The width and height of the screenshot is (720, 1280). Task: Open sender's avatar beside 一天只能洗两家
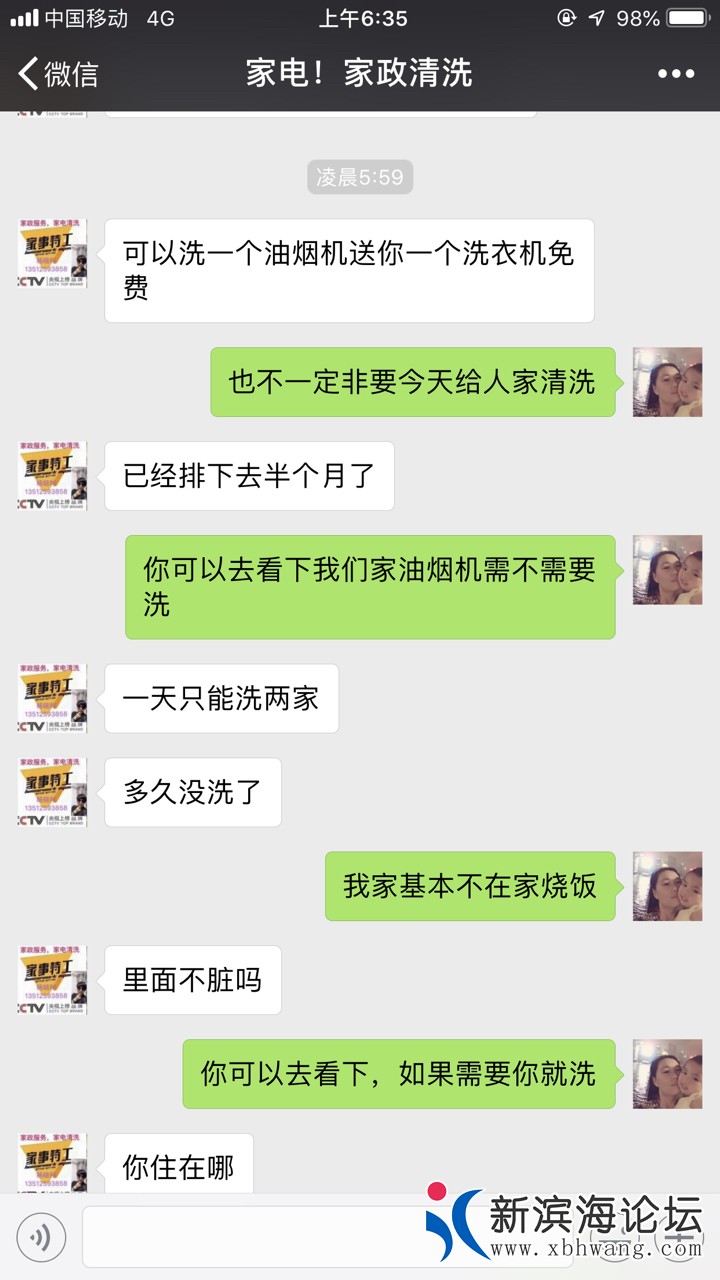coord(52,698)
